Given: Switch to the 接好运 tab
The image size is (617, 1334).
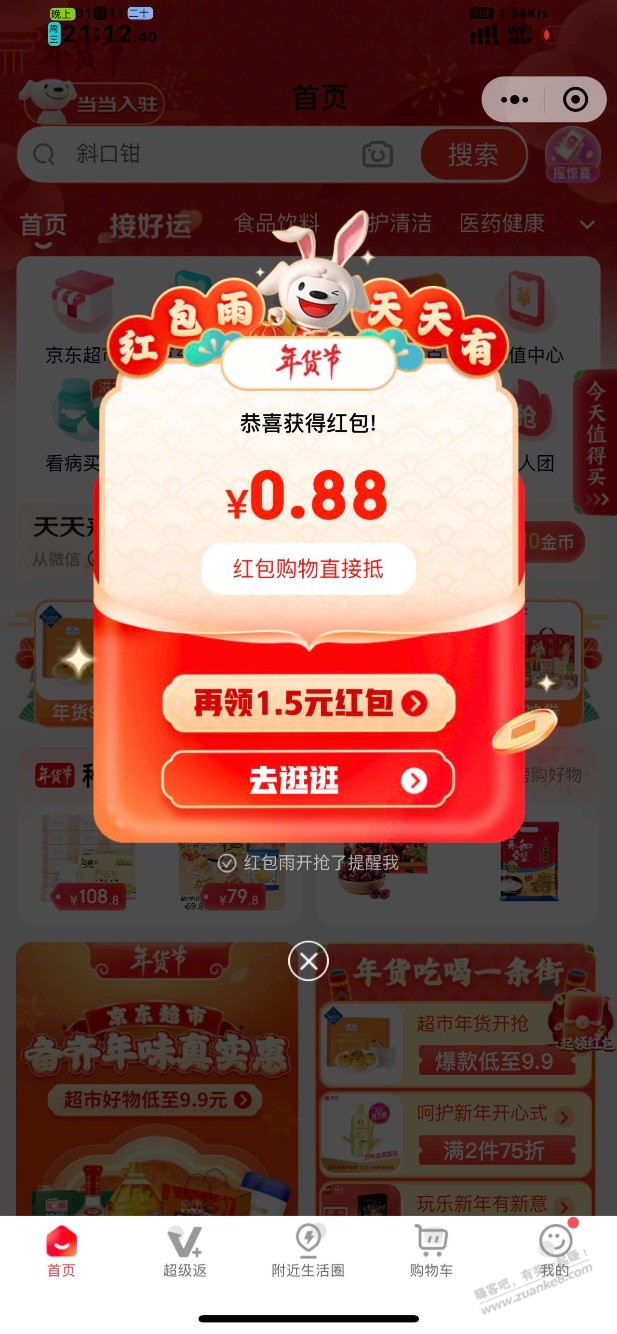Looking at the screenshot, I should (150, 225).
